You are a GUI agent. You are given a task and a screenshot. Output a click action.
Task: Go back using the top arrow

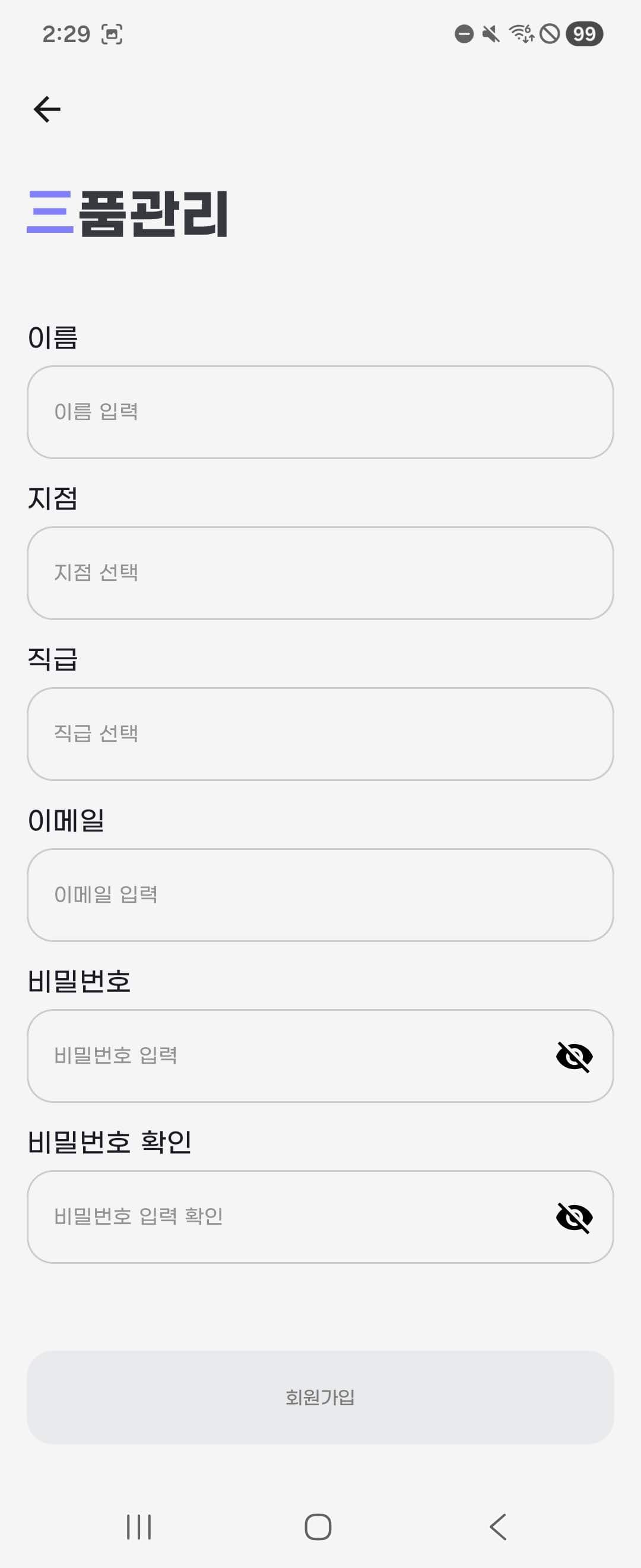(x=47, y=109)
